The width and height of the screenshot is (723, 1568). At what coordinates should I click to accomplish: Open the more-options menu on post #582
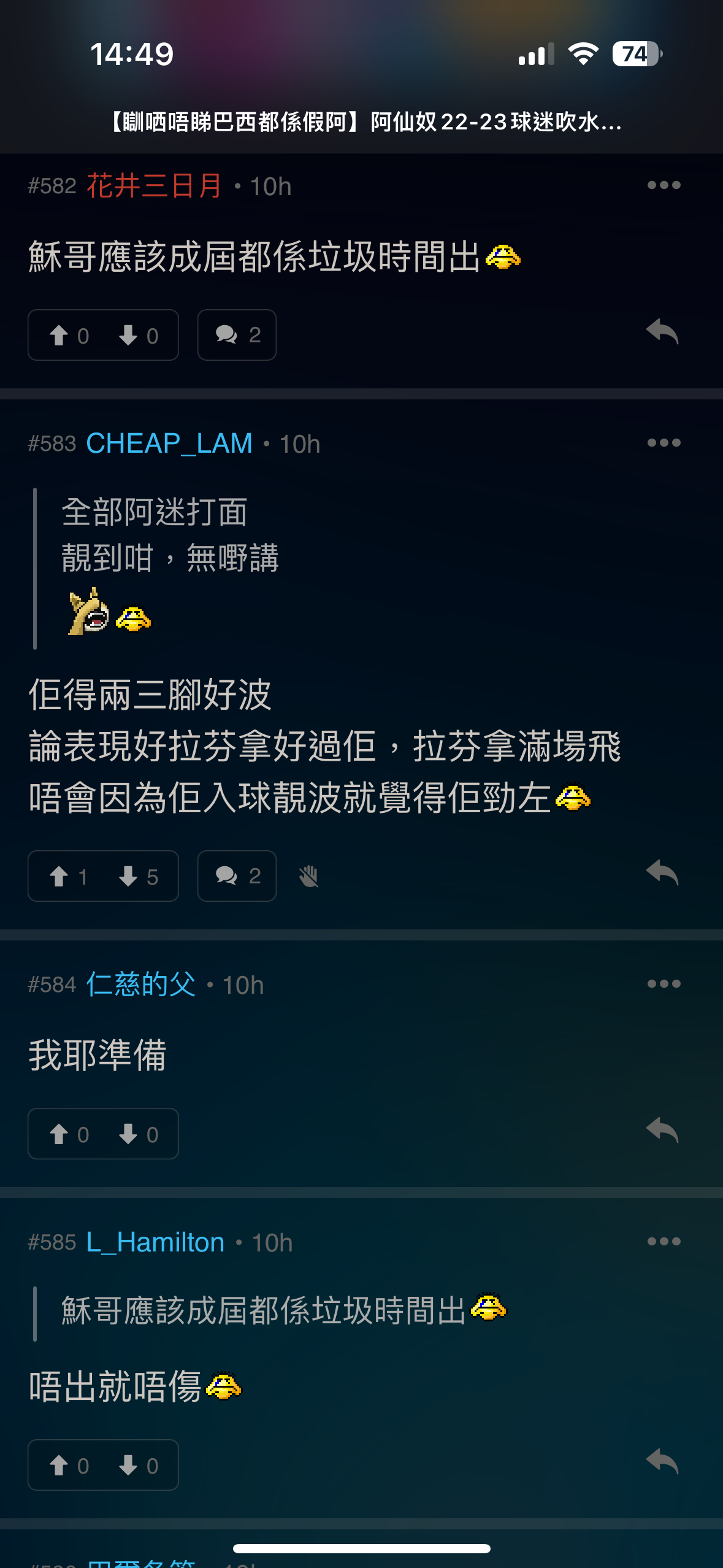(x=664, y=184)
